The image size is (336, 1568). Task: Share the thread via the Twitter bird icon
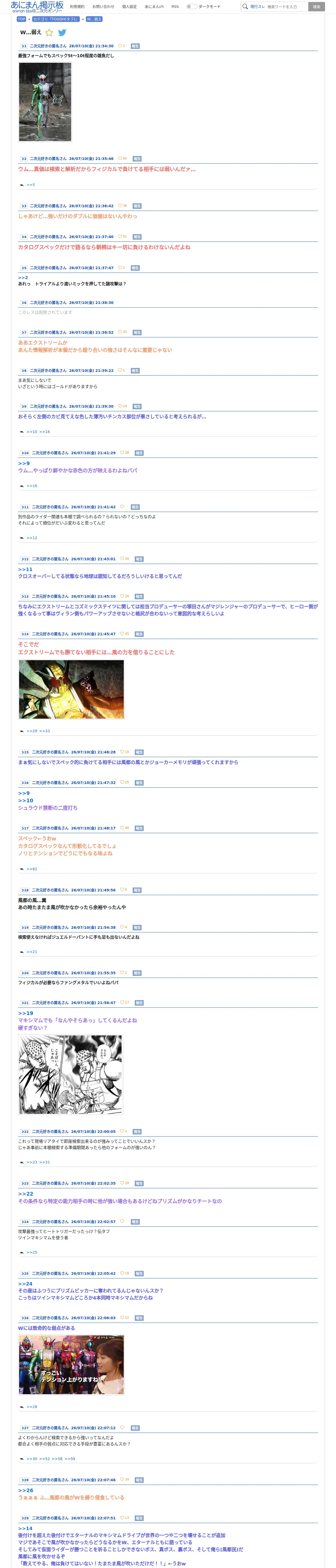click(62, 32)
